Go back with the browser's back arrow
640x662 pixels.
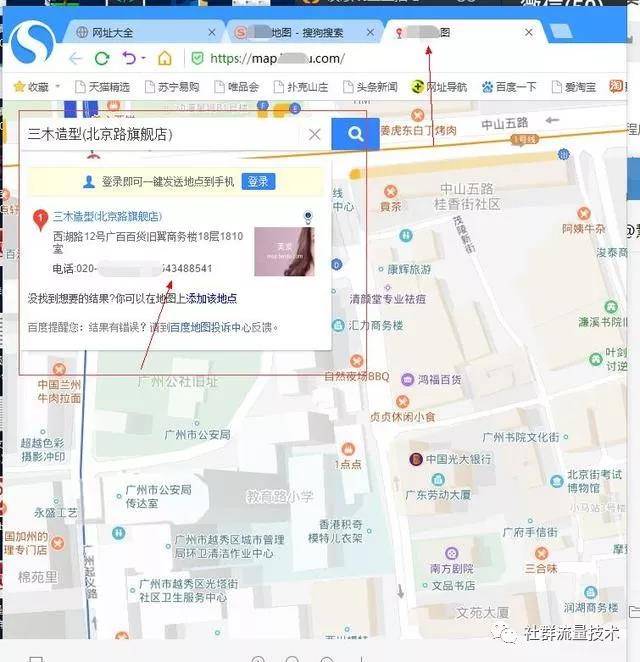point(75,59)
